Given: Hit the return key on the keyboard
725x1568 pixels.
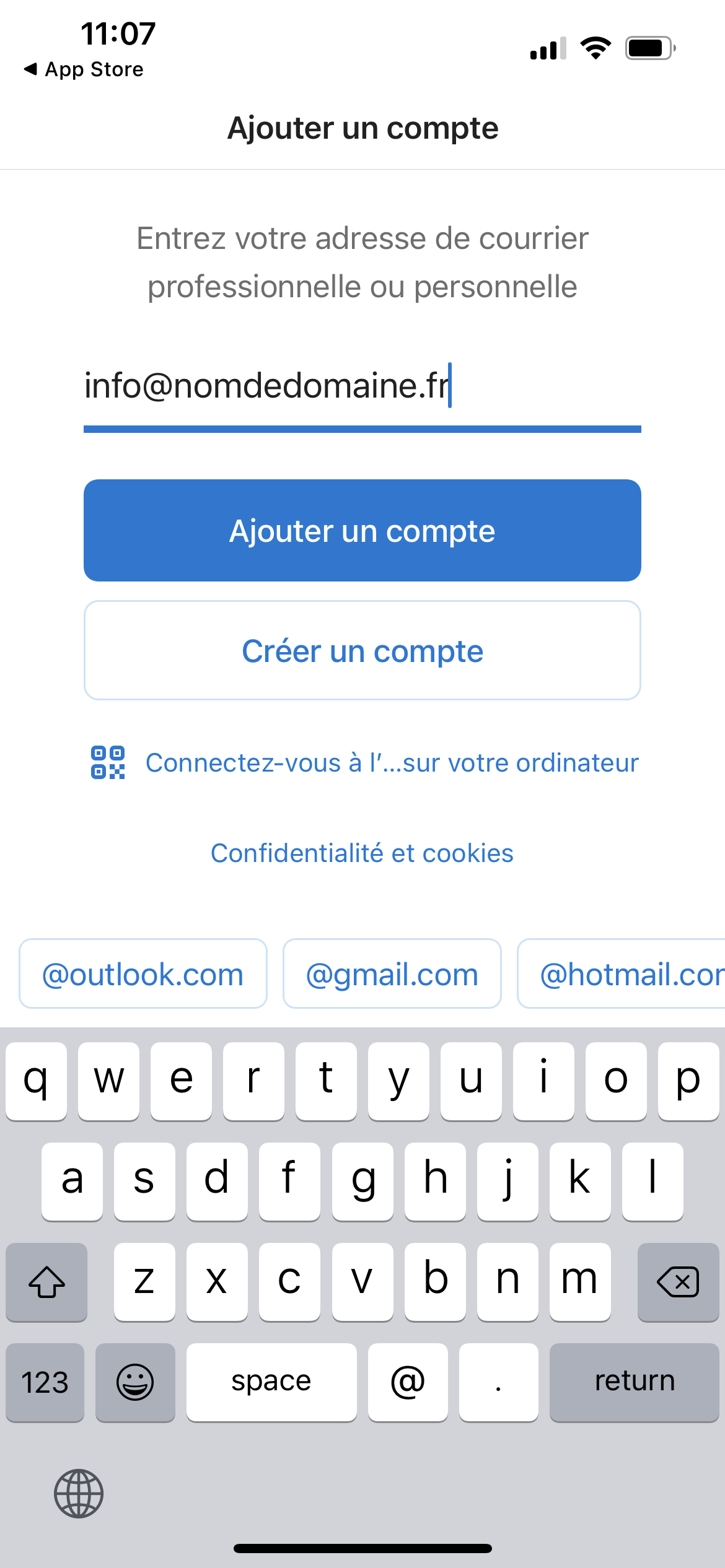Looking at the screenshot, I should click(x=635, y=1382).
